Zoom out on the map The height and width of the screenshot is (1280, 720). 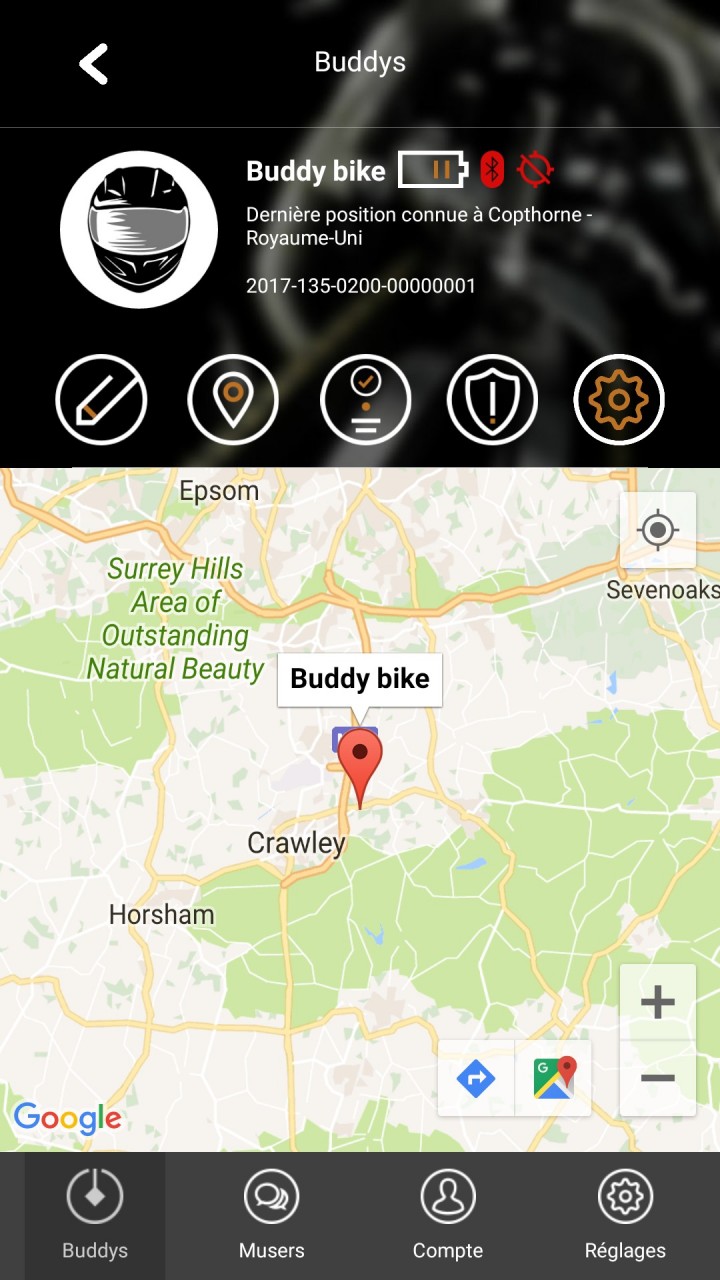click(x=658, y=1078)
